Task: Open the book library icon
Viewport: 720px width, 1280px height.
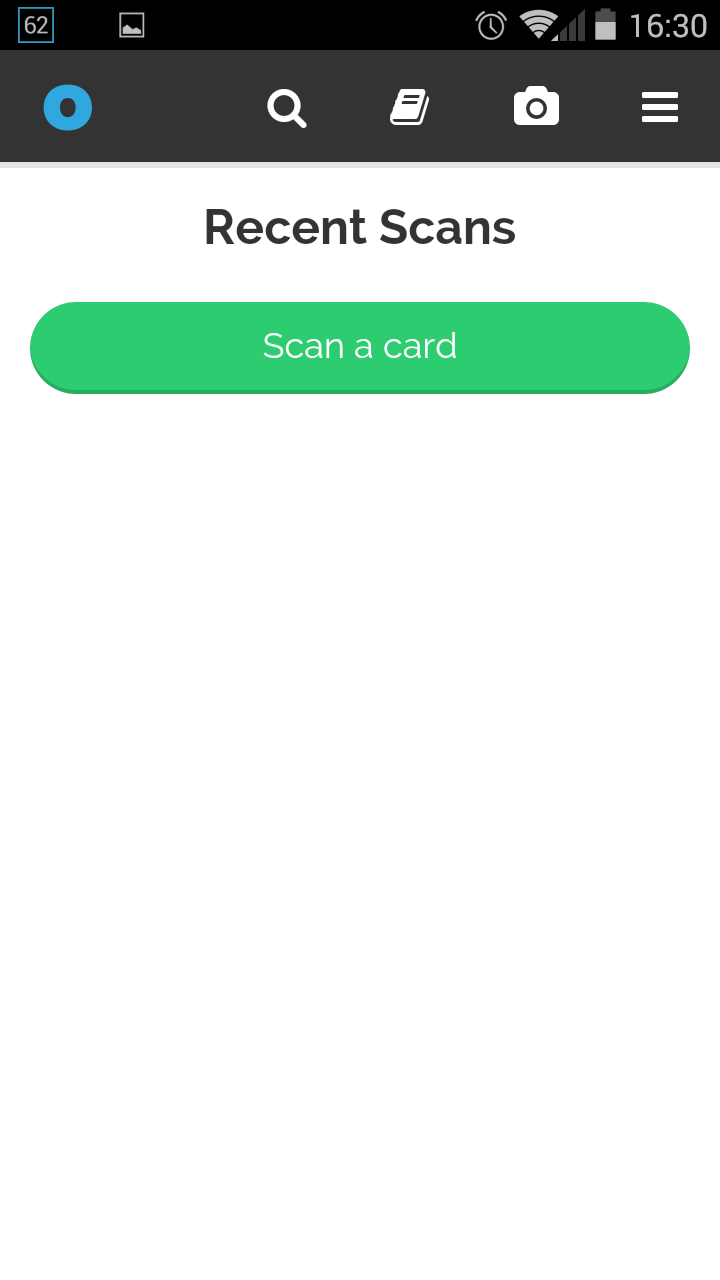Action: (410, 107)
